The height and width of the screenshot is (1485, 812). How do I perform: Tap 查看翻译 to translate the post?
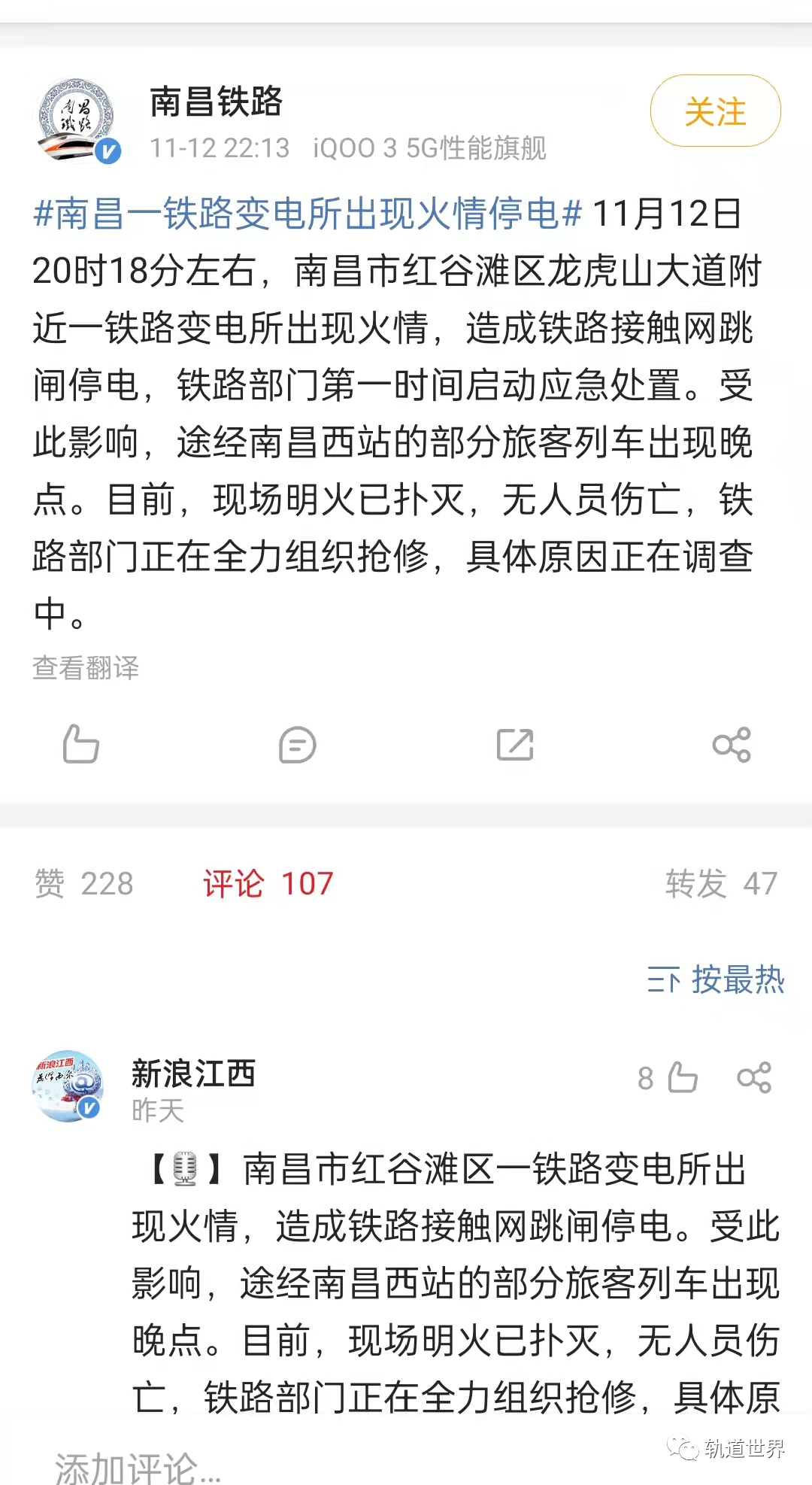click(86, 667)
